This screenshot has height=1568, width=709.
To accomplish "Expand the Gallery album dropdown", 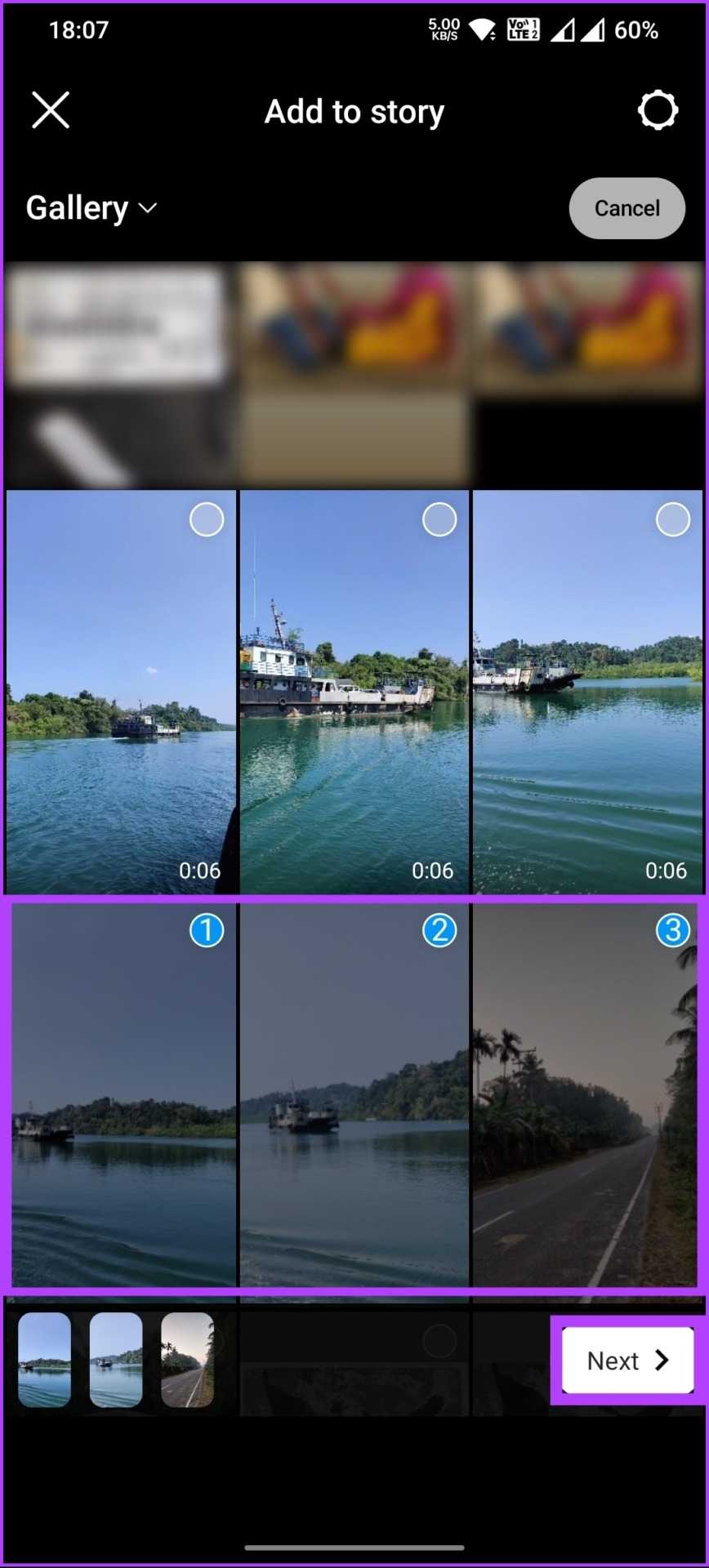I will pos(91,208).
